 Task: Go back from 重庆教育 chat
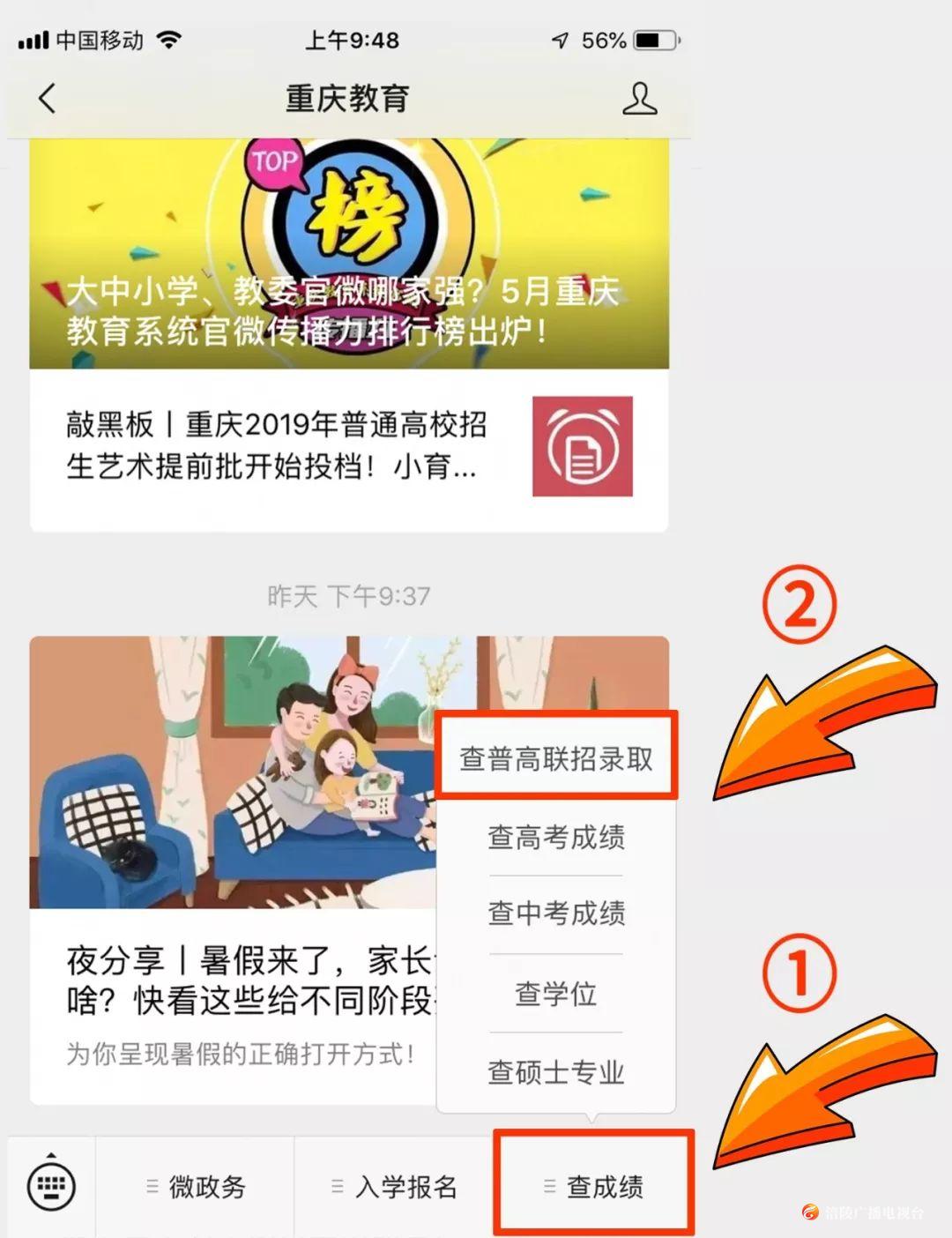click(48, 98)
